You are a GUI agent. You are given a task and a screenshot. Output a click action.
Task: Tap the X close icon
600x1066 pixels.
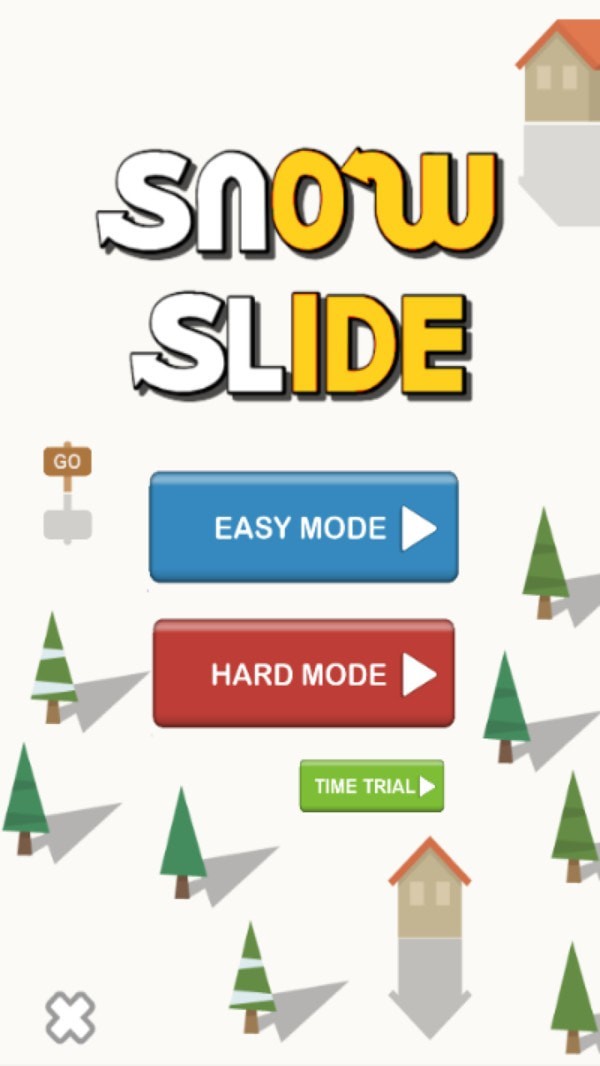point(71,1018)
